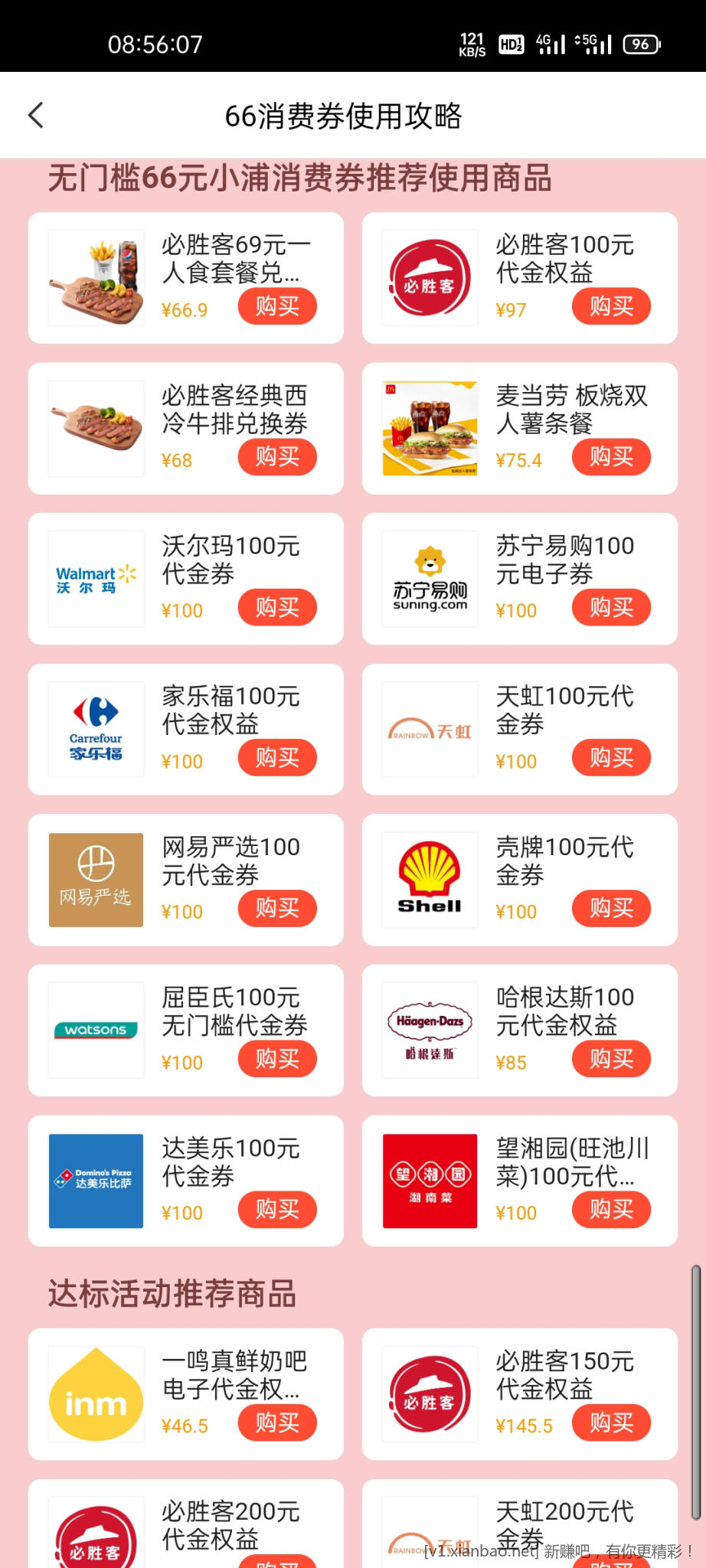Image resolution: width=706 pixels, height=1568 pixels.
Task: Purchase the 一鸣真鲜奶吧电子代金券
Action: click(276, 1423)
